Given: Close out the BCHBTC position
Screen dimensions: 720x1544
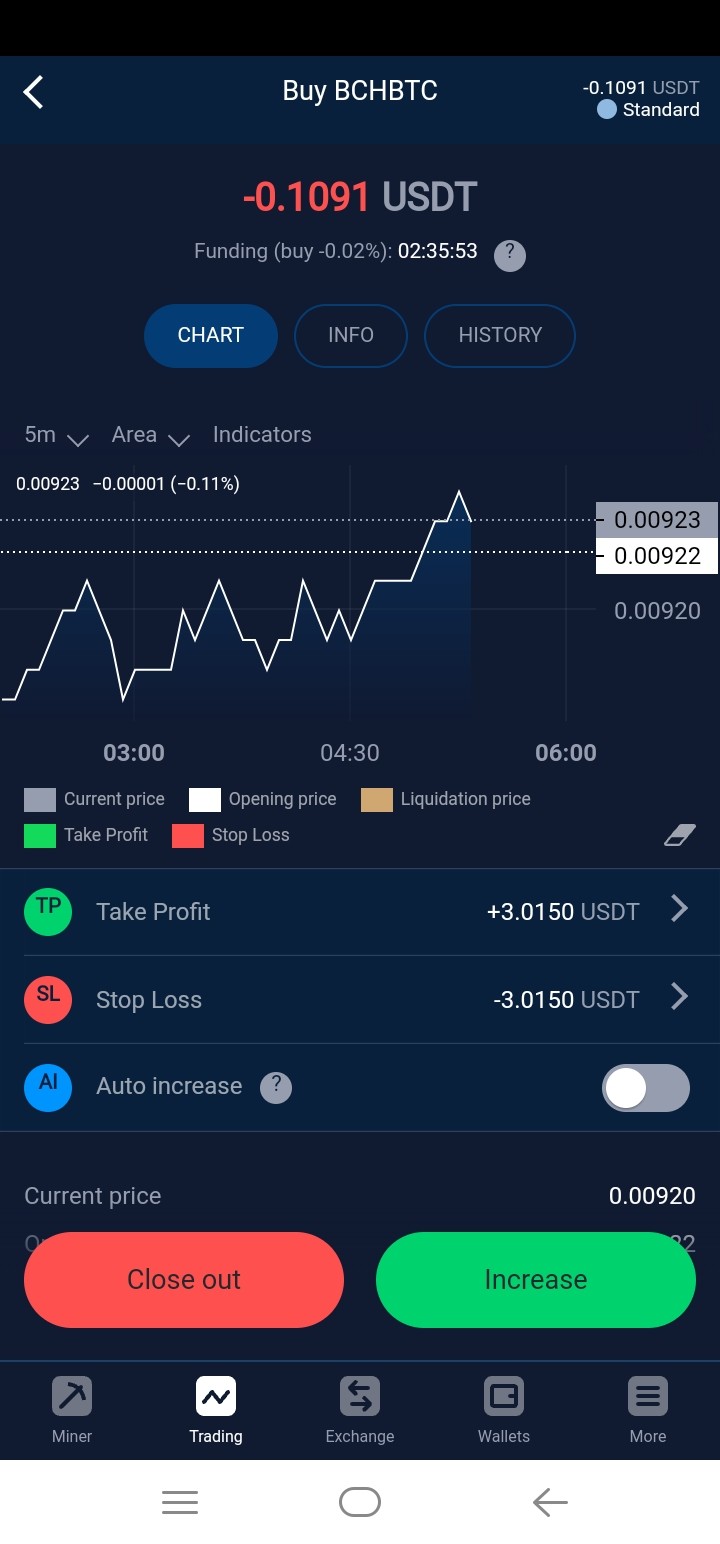Looking at the screenshot, I should 184,1280.
